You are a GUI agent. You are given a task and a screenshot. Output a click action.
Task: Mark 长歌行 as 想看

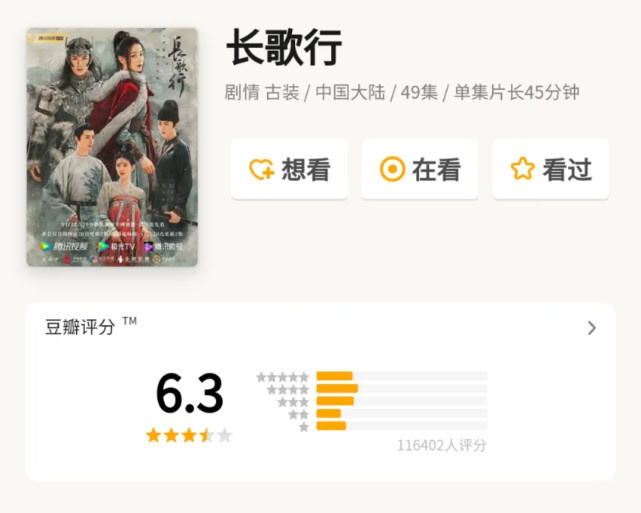290,169
